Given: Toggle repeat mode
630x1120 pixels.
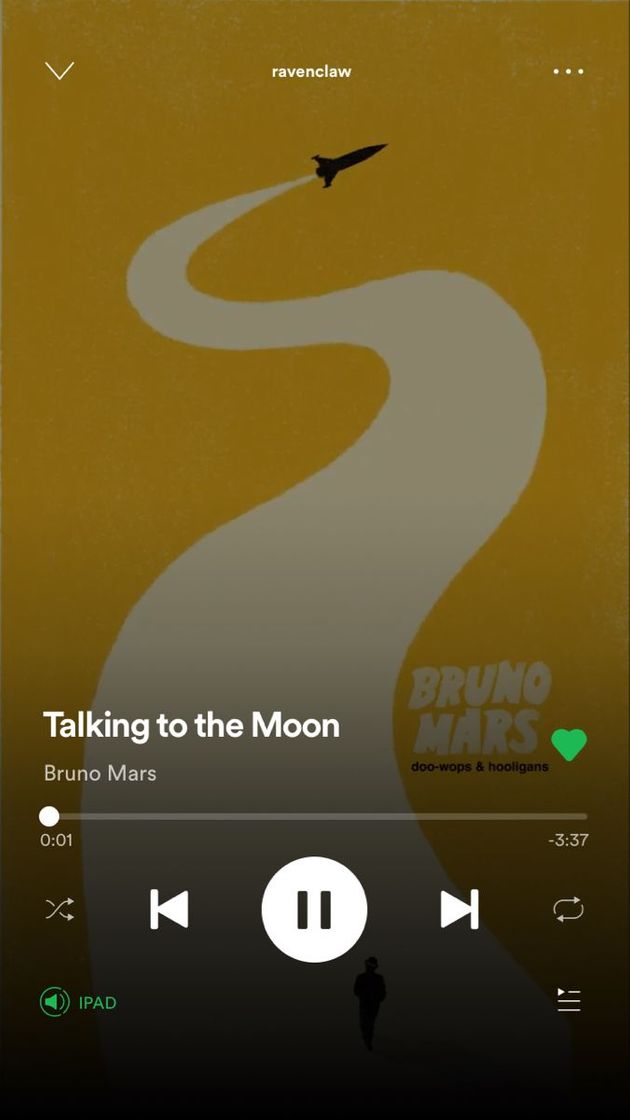Looking at the screenshot, I should (568, 910).
